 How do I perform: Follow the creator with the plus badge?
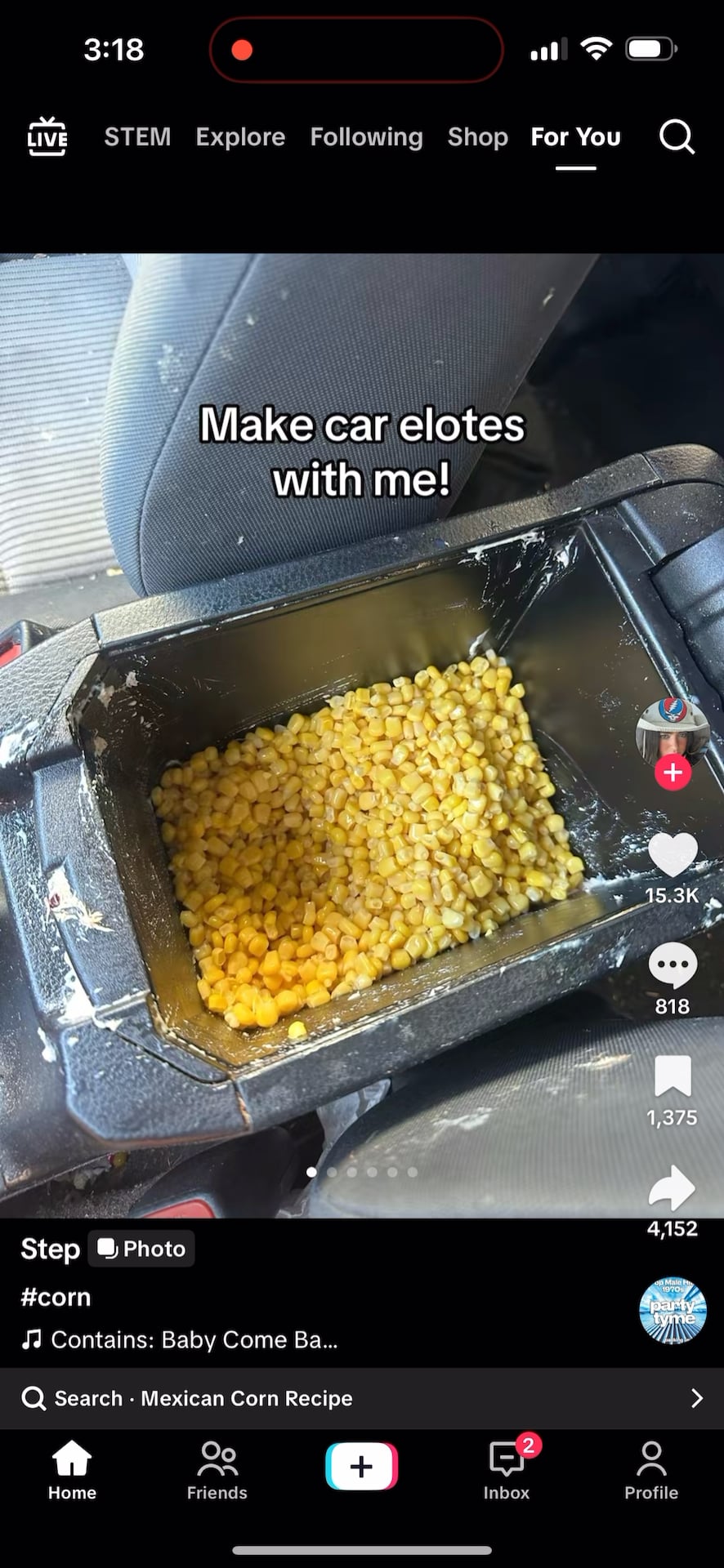[673, 773]
